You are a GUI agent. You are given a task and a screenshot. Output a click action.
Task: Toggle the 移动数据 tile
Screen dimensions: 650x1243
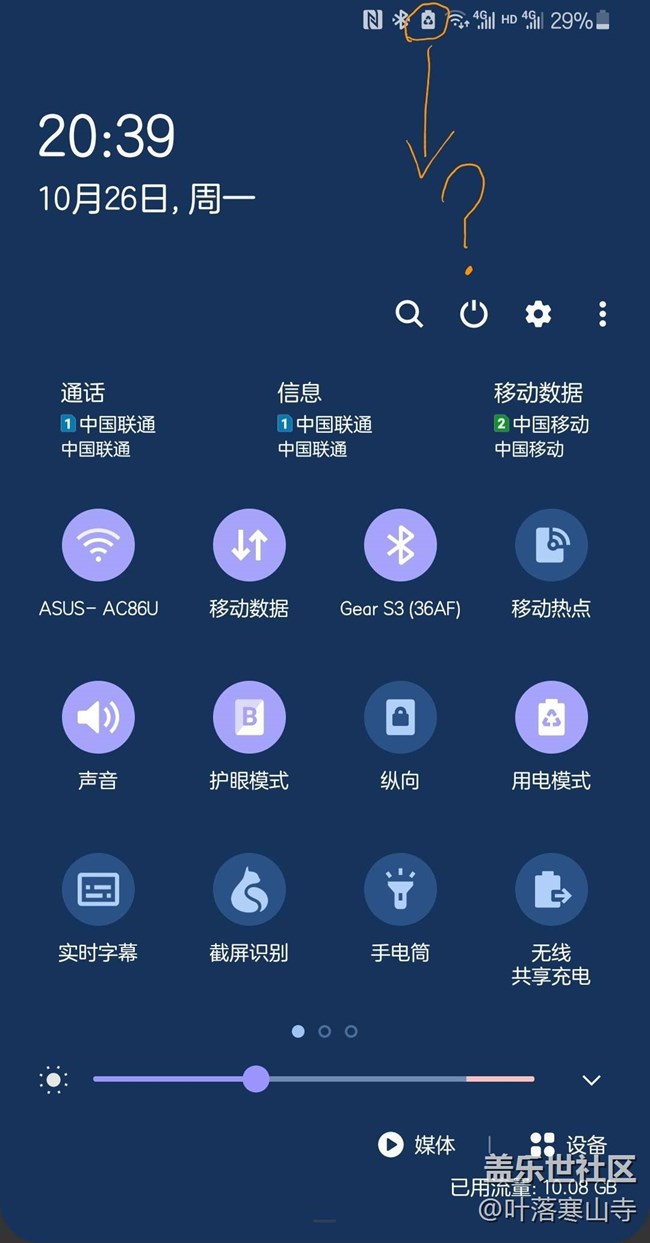click(x=249, y=545)
